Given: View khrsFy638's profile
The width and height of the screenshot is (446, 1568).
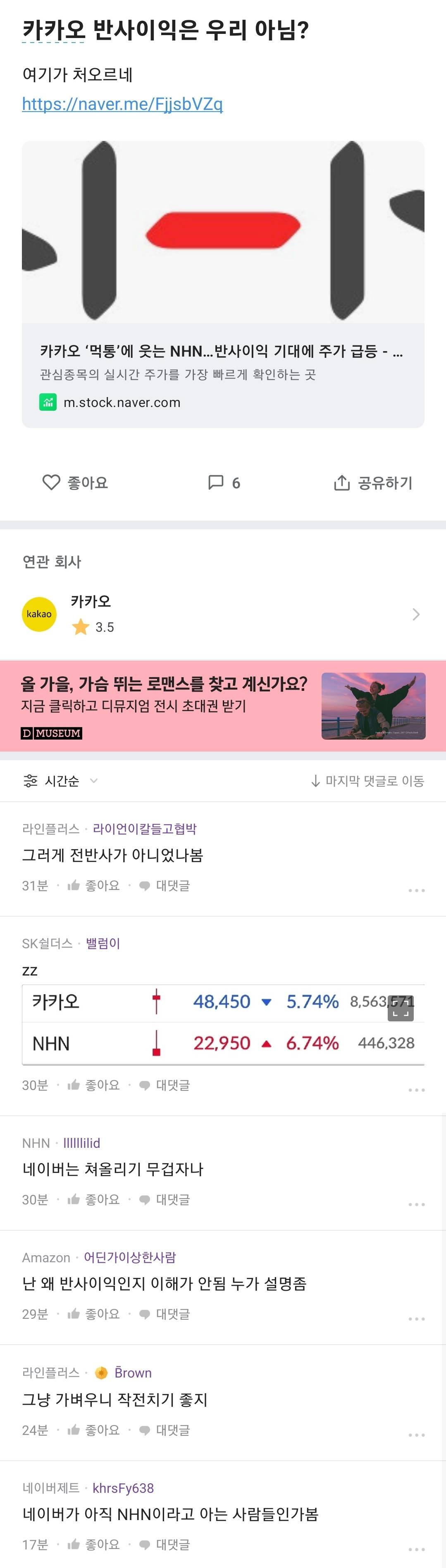Looking at the screenshot, I should [123, 1488].
